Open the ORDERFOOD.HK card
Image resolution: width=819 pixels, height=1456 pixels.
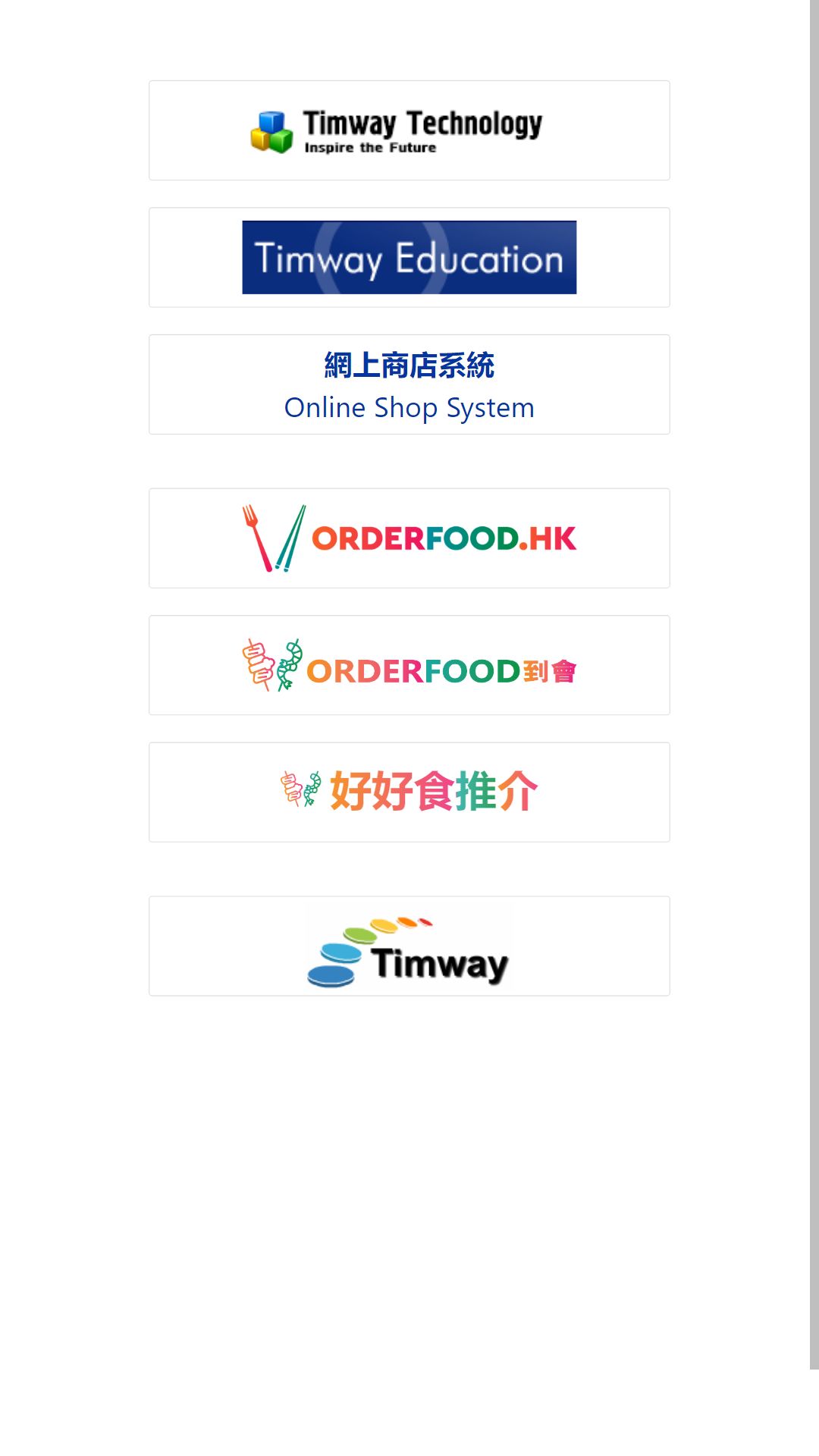409,538
